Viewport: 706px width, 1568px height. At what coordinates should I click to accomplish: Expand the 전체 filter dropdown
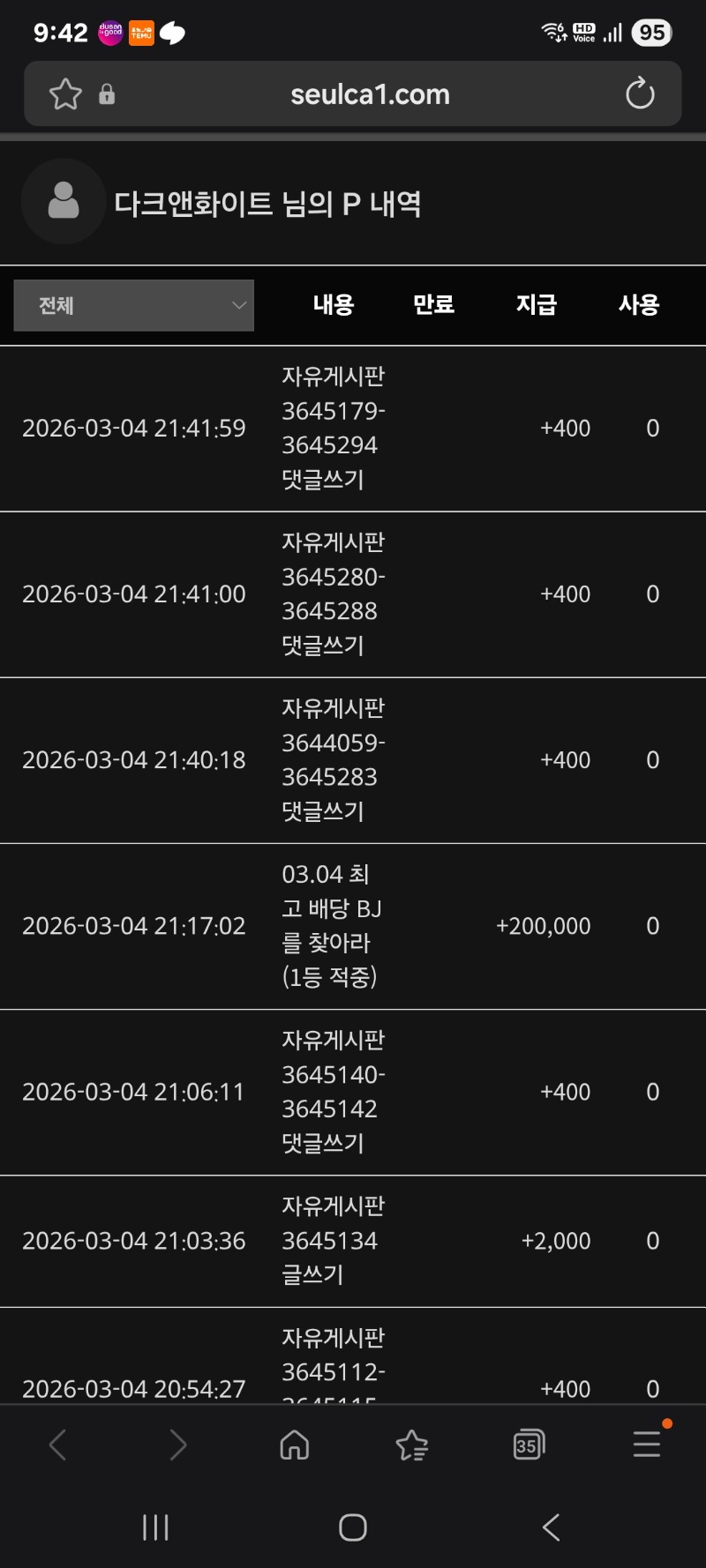click(134, 306)
